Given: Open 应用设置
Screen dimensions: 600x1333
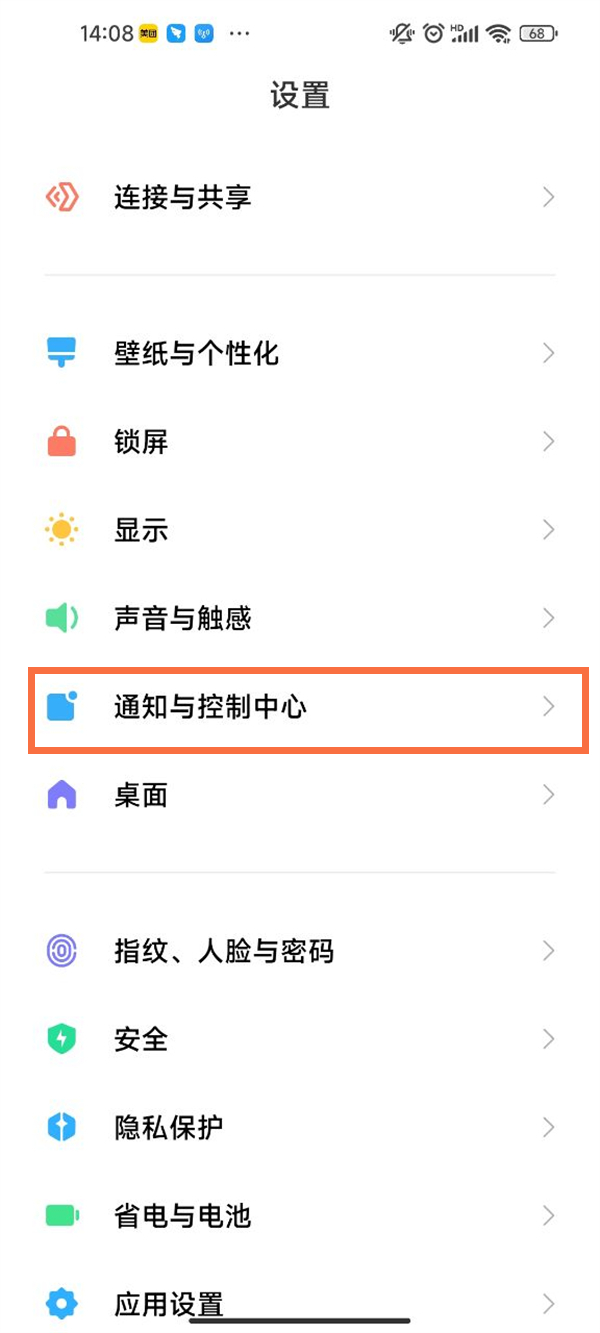Looking at the screenshot, I should 300,1303.
